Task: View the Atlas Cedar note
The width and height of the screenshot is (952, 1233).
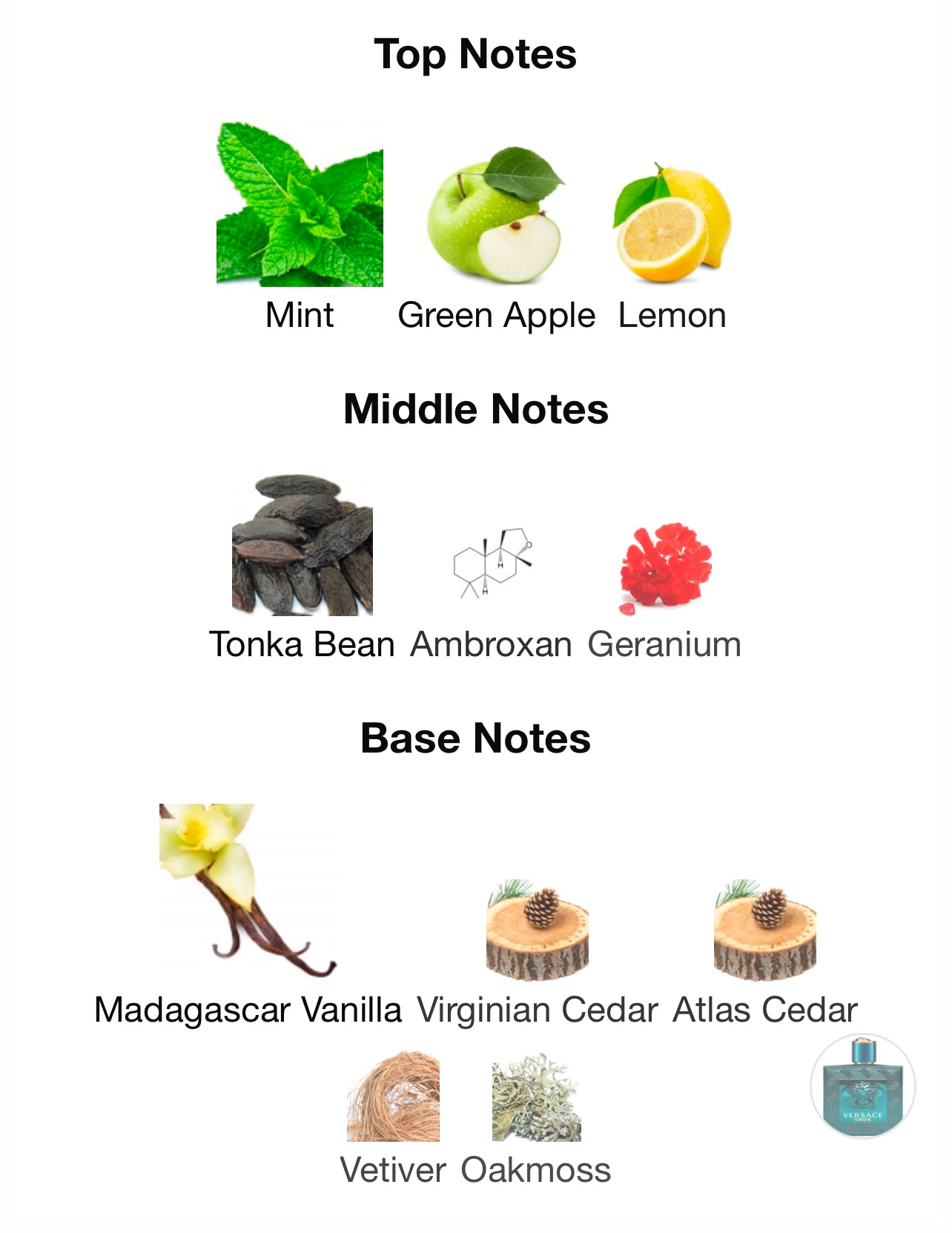Action: (x=764, y=930)
